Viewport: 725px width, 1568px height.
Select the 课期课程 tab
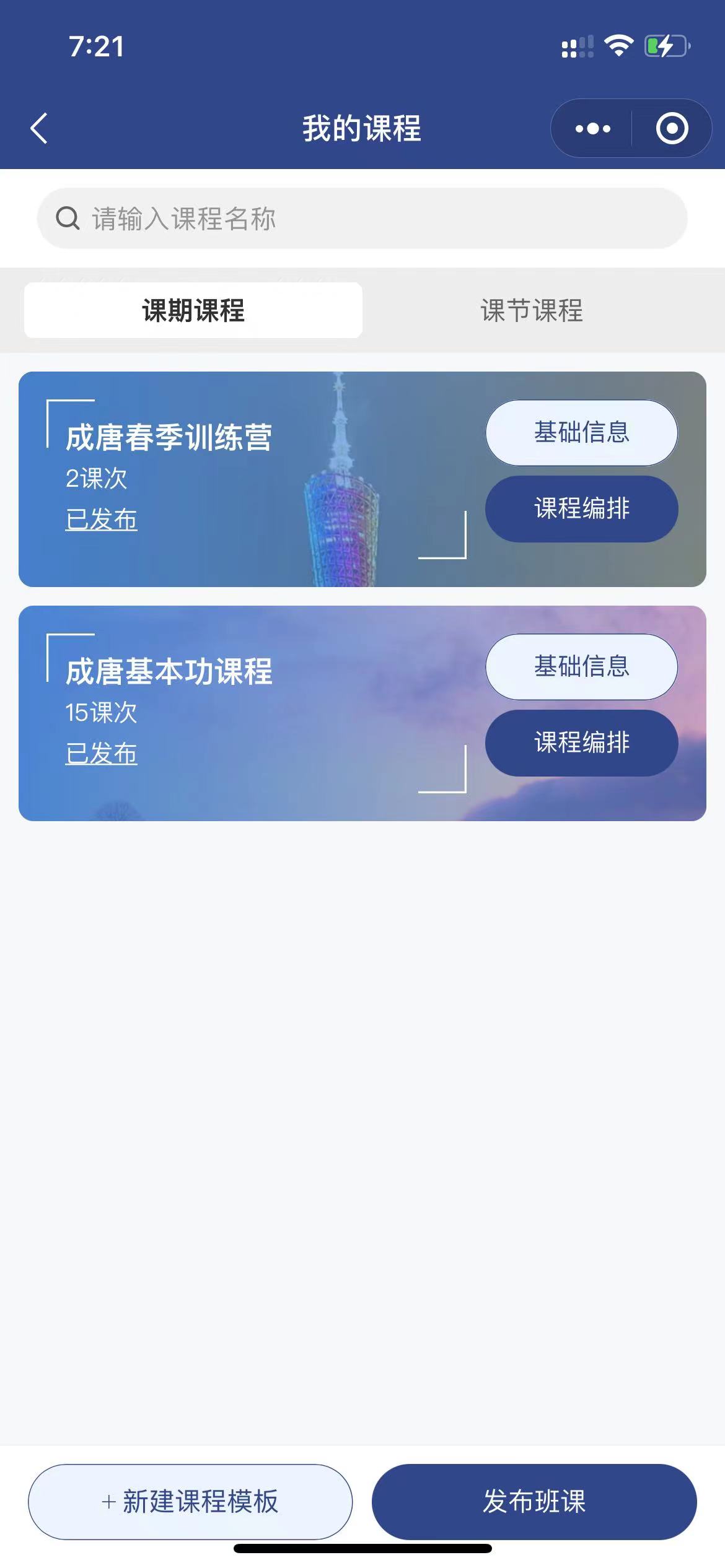[x=193, y=310]
